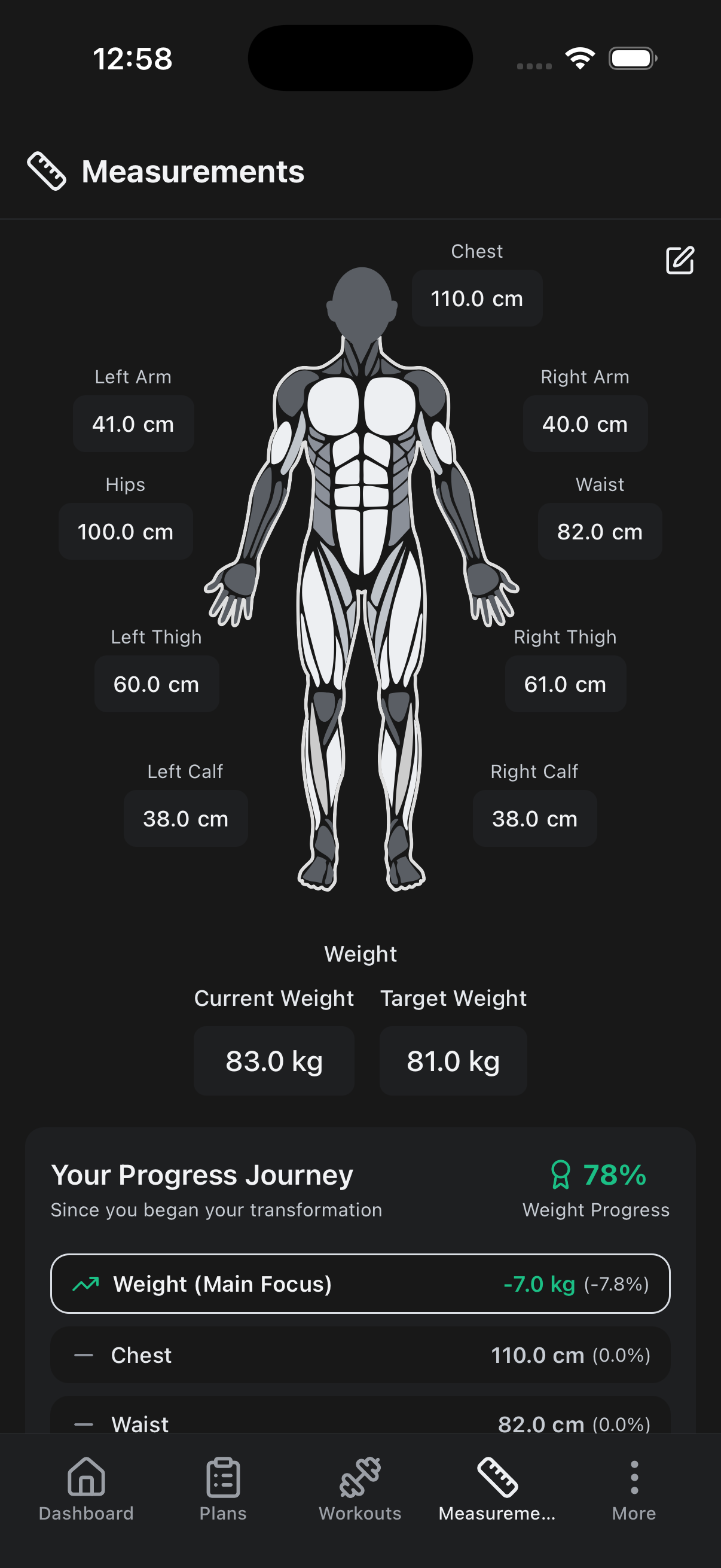721x1568 pixels.
Task: Go to the Workouts tab
Action: click(x=360, y=1488)
